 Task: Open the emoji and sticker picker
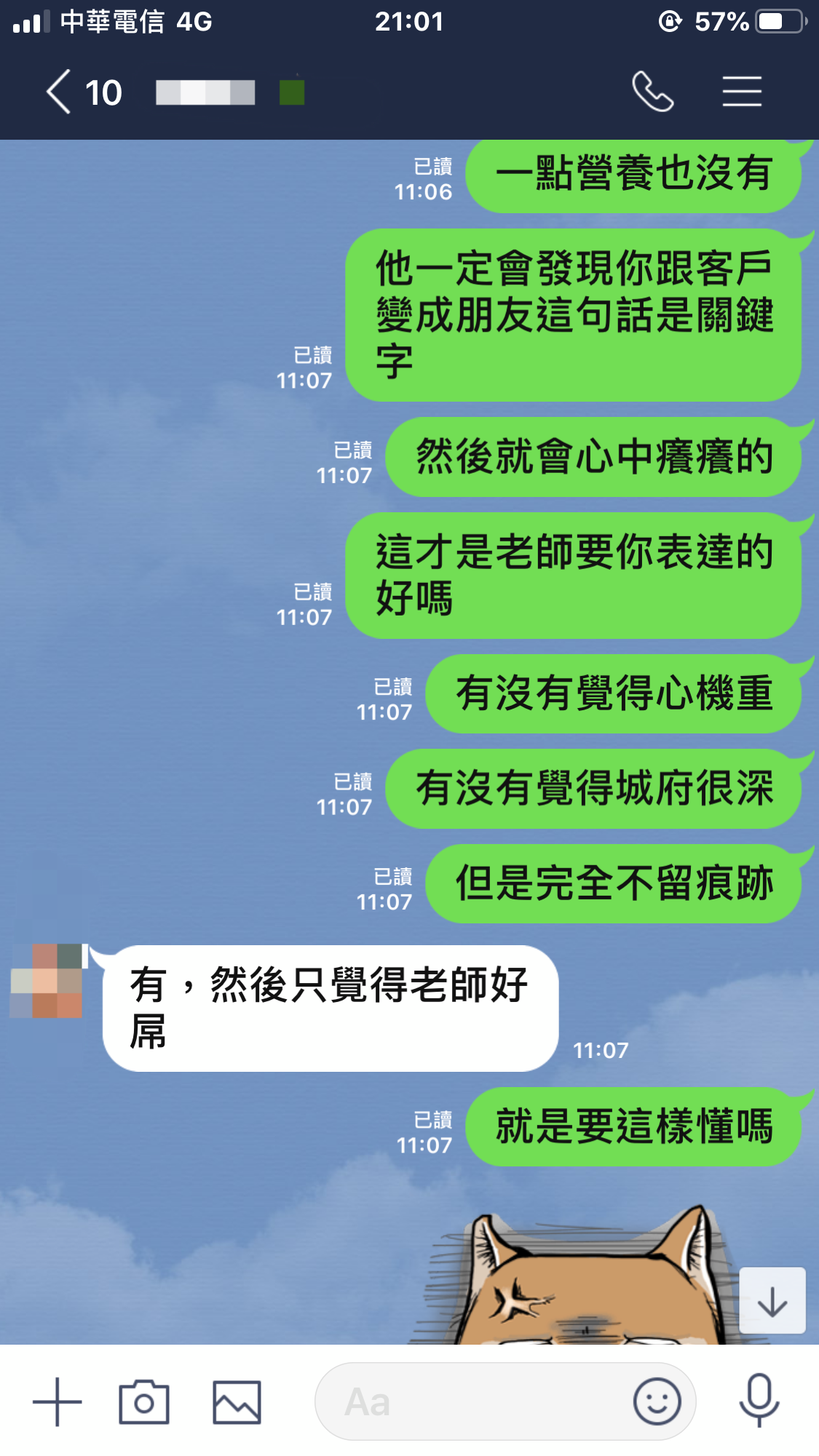(x=657, y=1401)
